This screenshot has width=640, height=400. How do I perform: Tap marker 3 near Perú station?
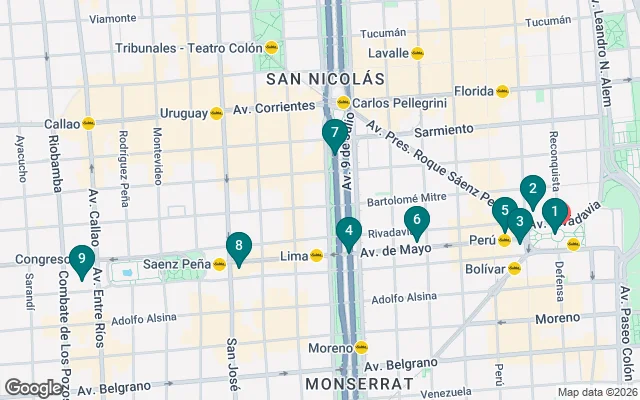[x=519, y=224]
